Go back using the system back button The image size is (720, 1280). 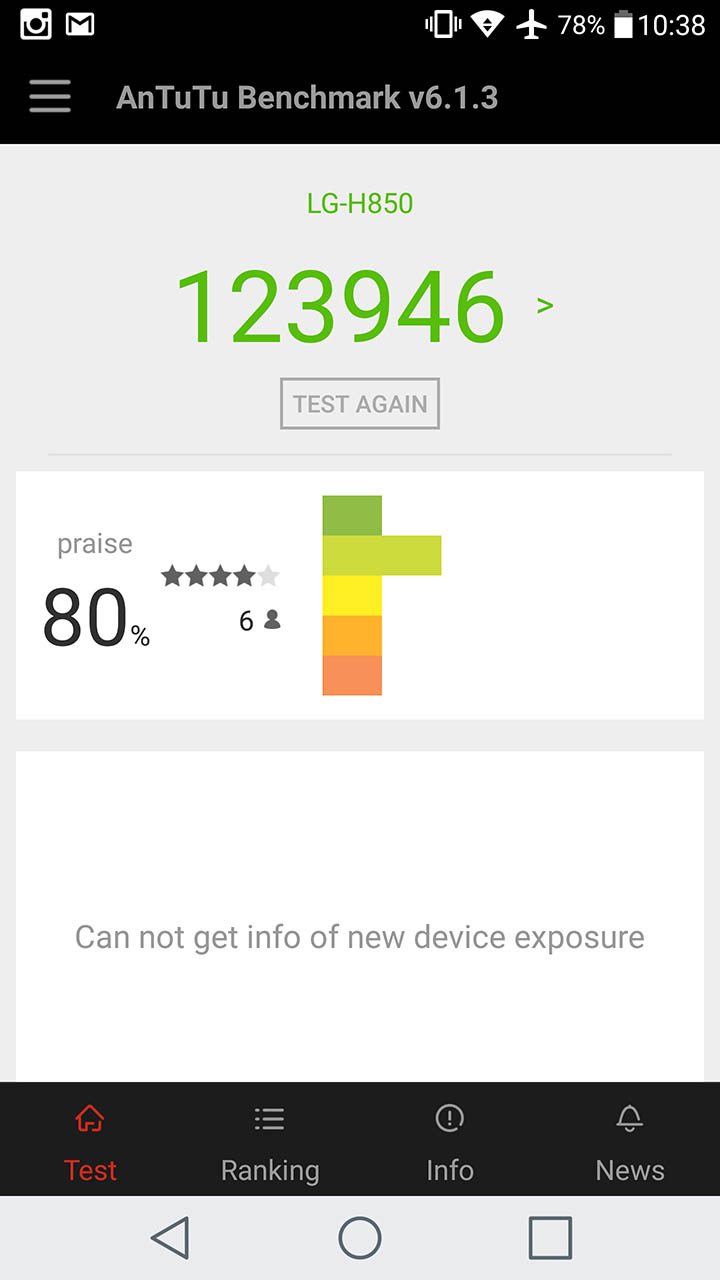(170, 1238)
